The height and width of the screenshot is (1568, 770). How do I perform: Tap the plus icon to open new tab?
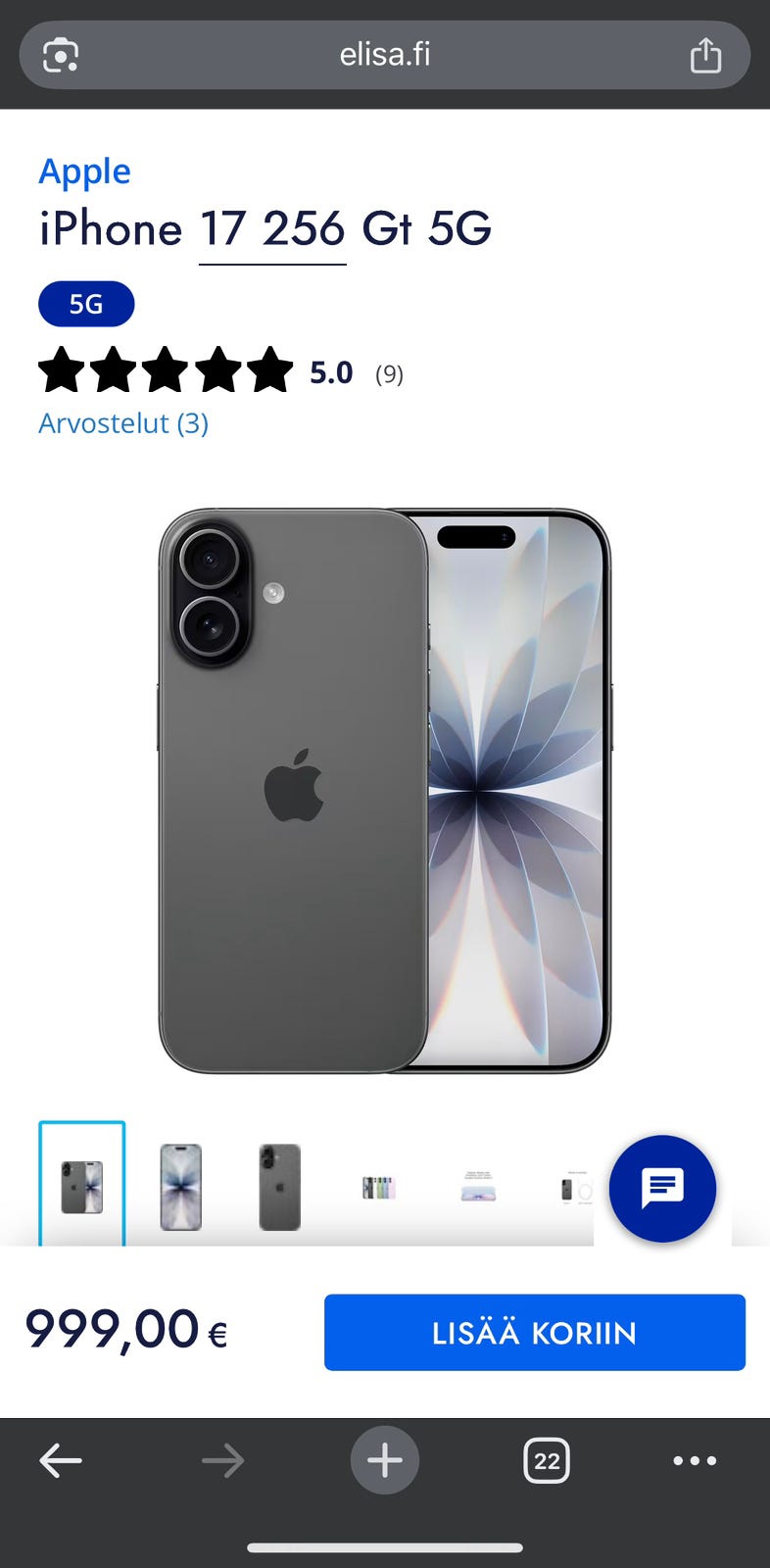click(x=384, y=1459)
